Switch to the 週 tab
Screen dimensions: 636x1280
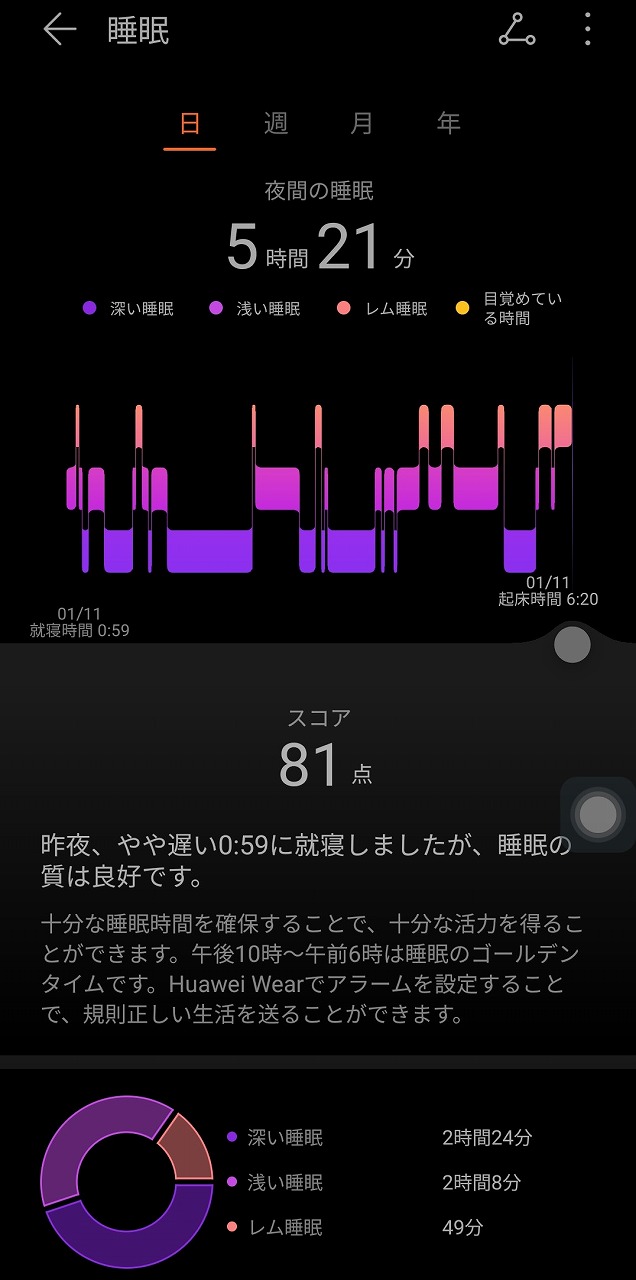tap(276, 124)
